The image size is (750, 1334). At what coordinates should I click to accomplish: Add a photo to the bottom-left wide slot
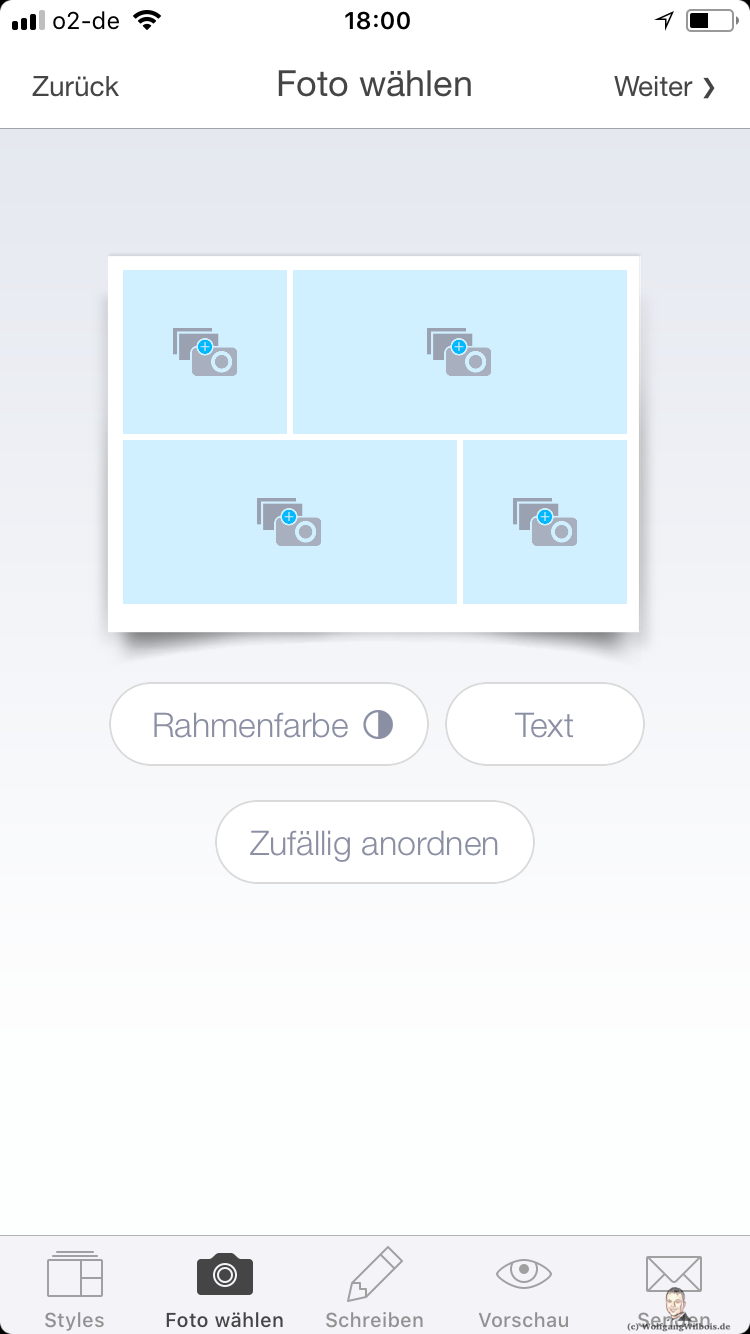(290, 522)
